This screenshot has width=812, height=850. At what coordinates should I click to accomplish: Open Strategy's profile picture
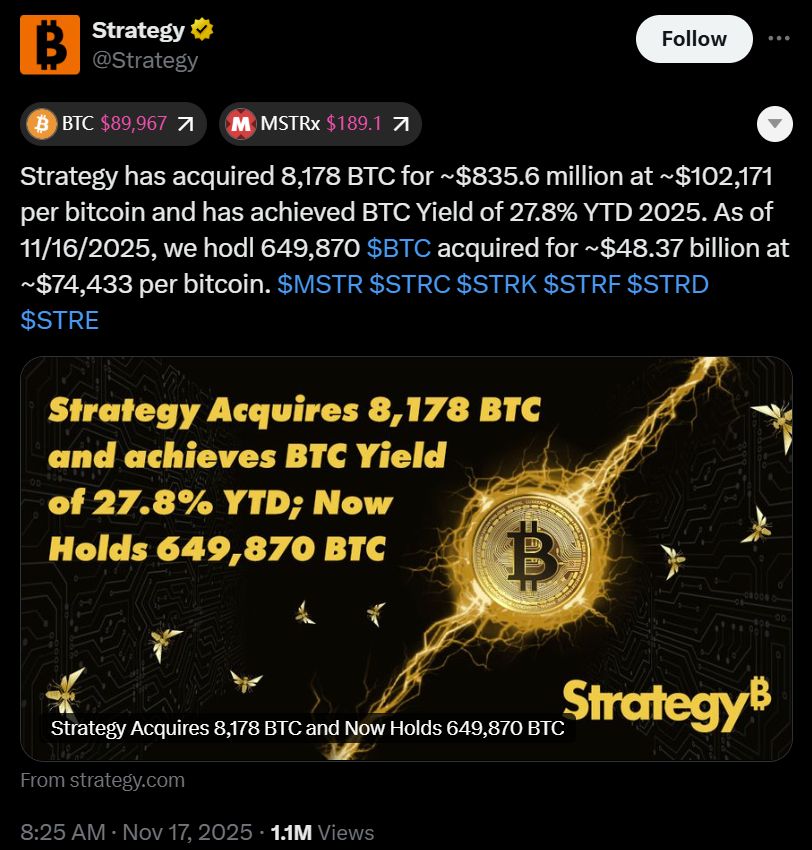tap(50, 44)
